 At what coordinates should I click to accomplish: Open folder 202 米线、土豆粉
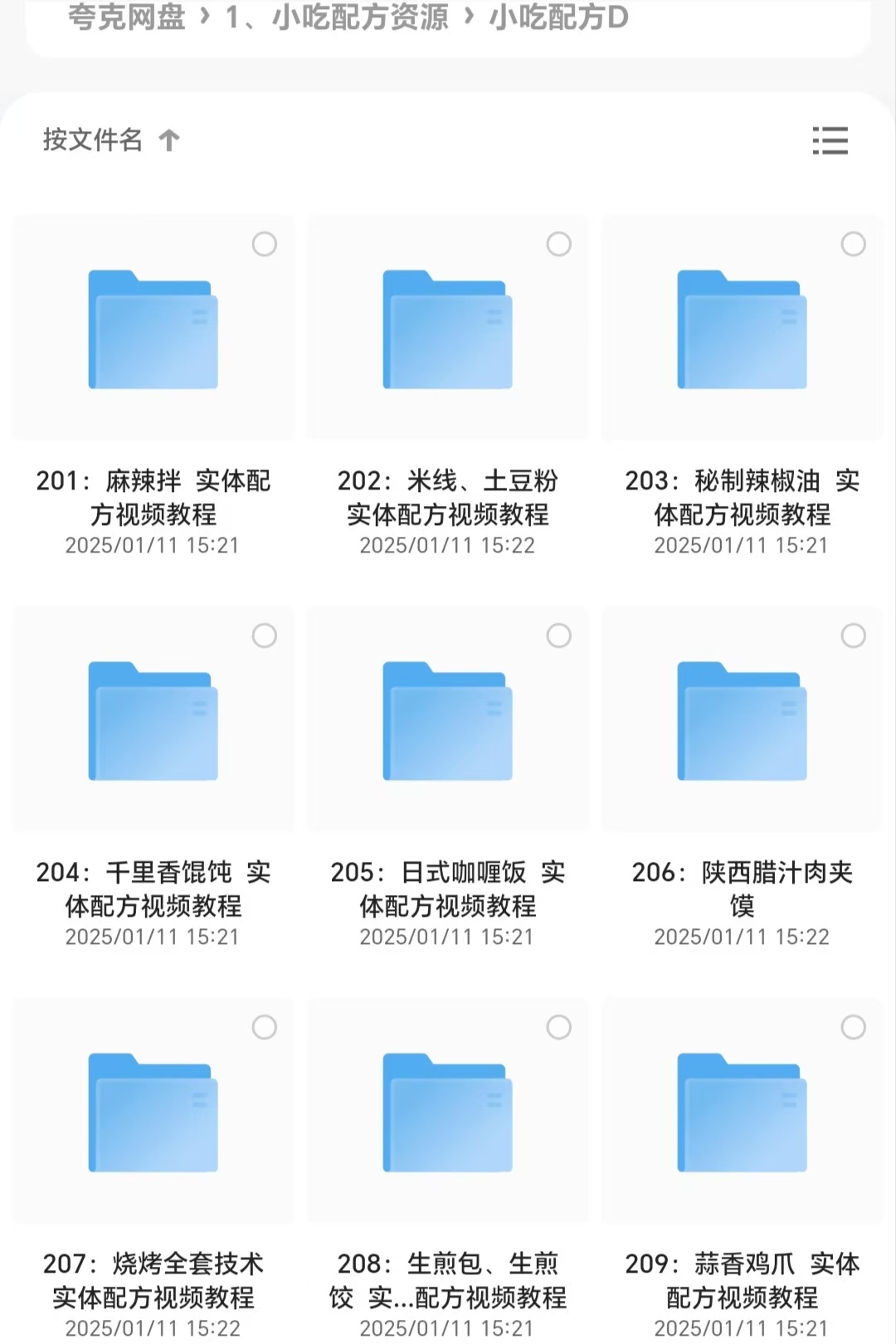(447, 330)
